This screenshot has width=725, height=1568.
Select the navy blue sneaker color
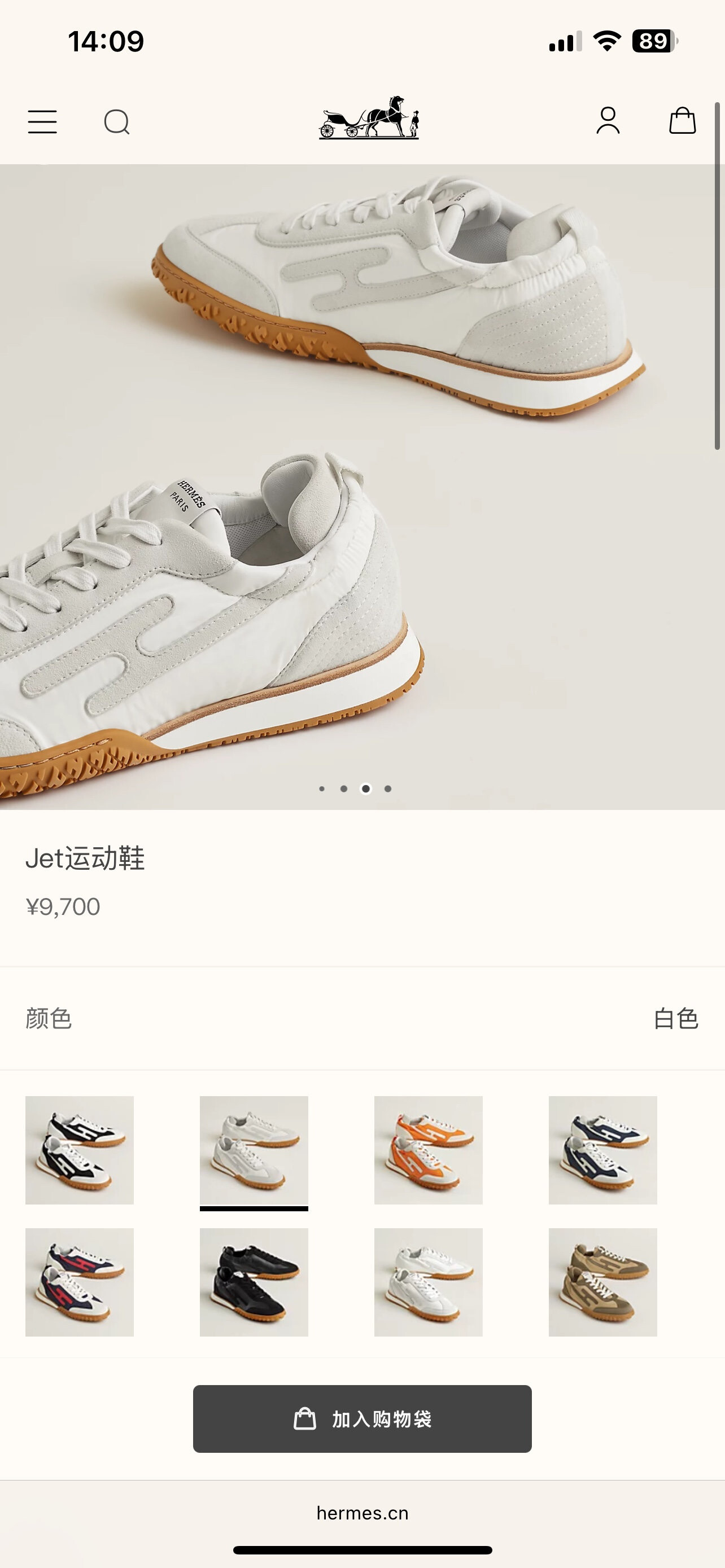tap(602, 1150)
